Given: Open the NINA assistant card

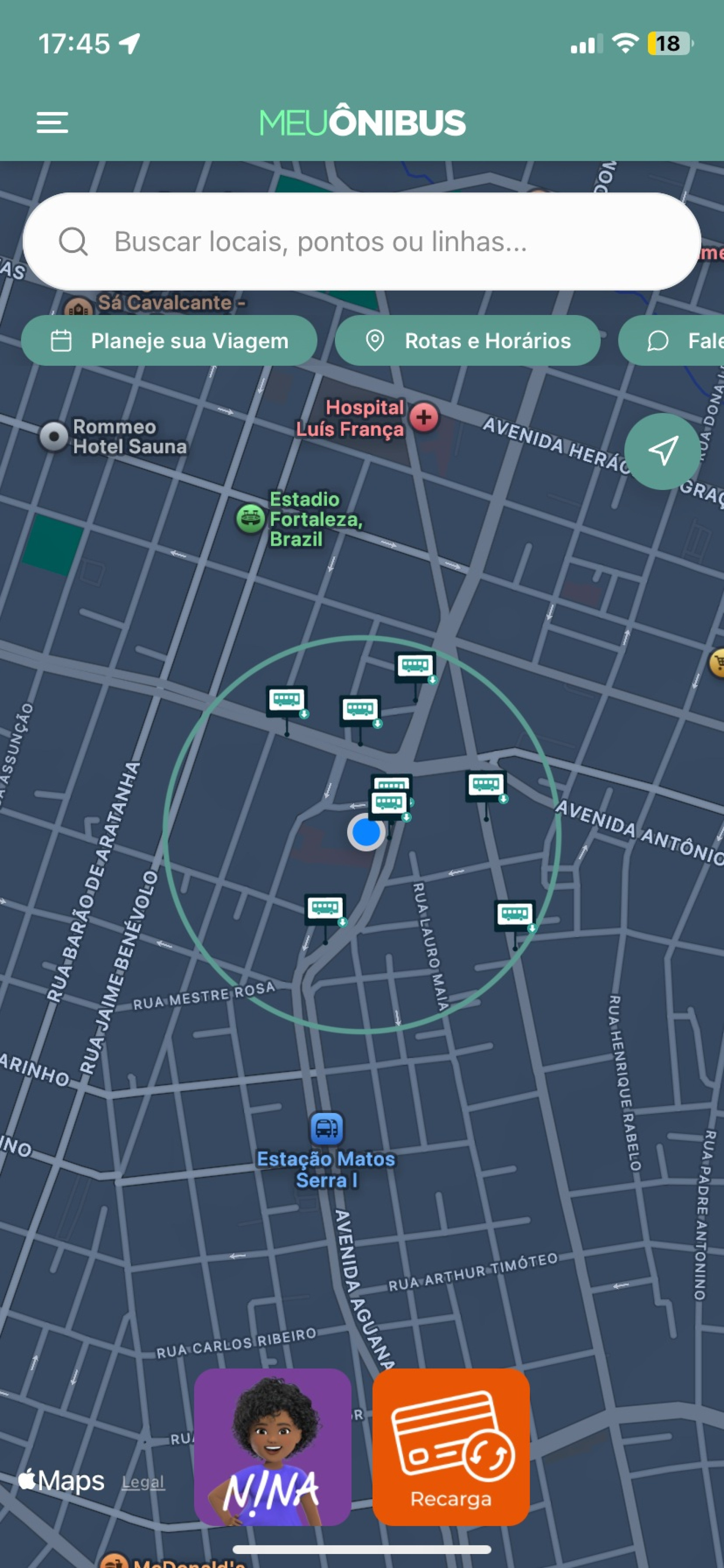Looking at the screenshot, I should coord(273,1446).
